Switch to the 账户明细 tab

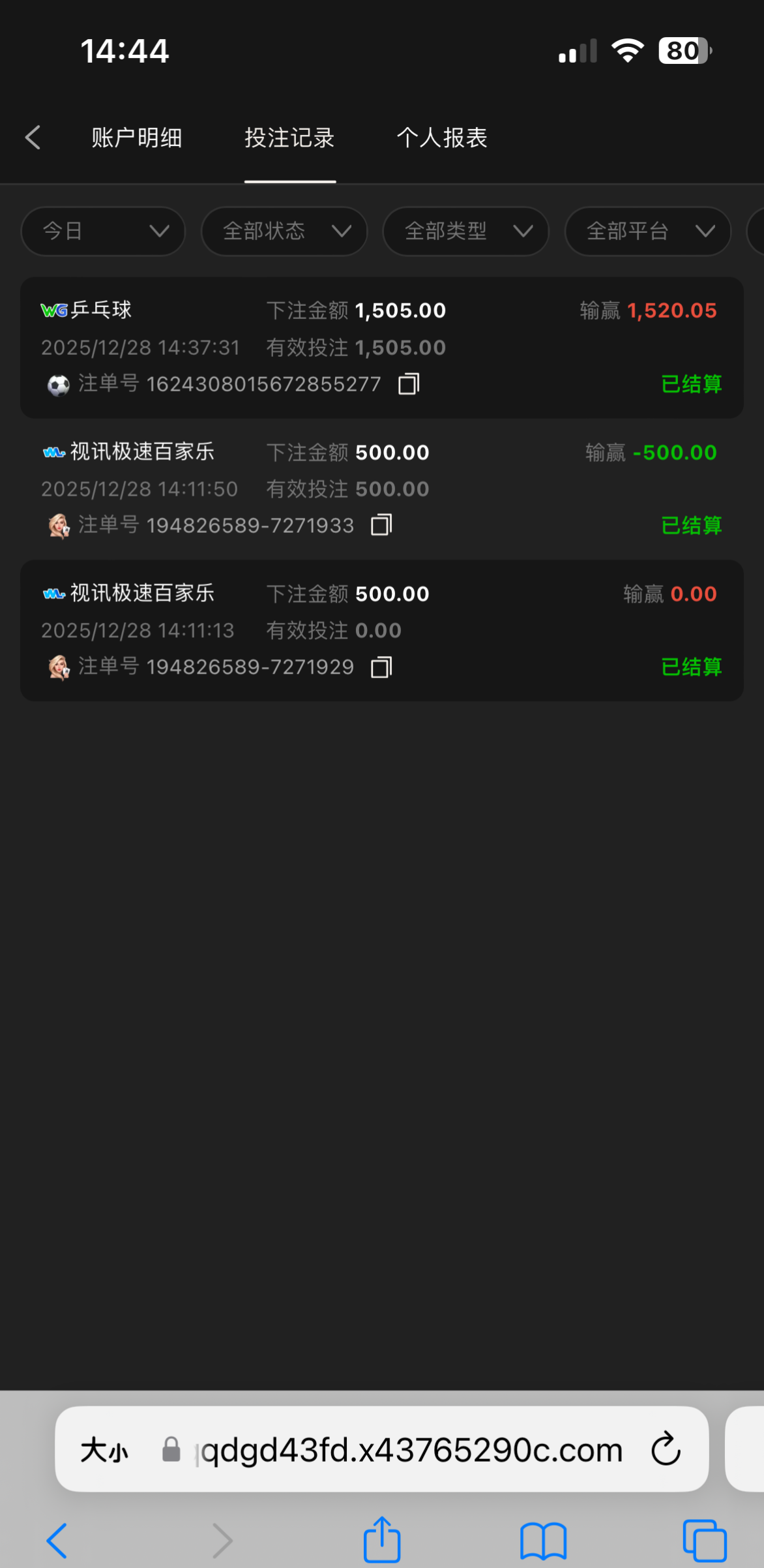coord(137,138)
